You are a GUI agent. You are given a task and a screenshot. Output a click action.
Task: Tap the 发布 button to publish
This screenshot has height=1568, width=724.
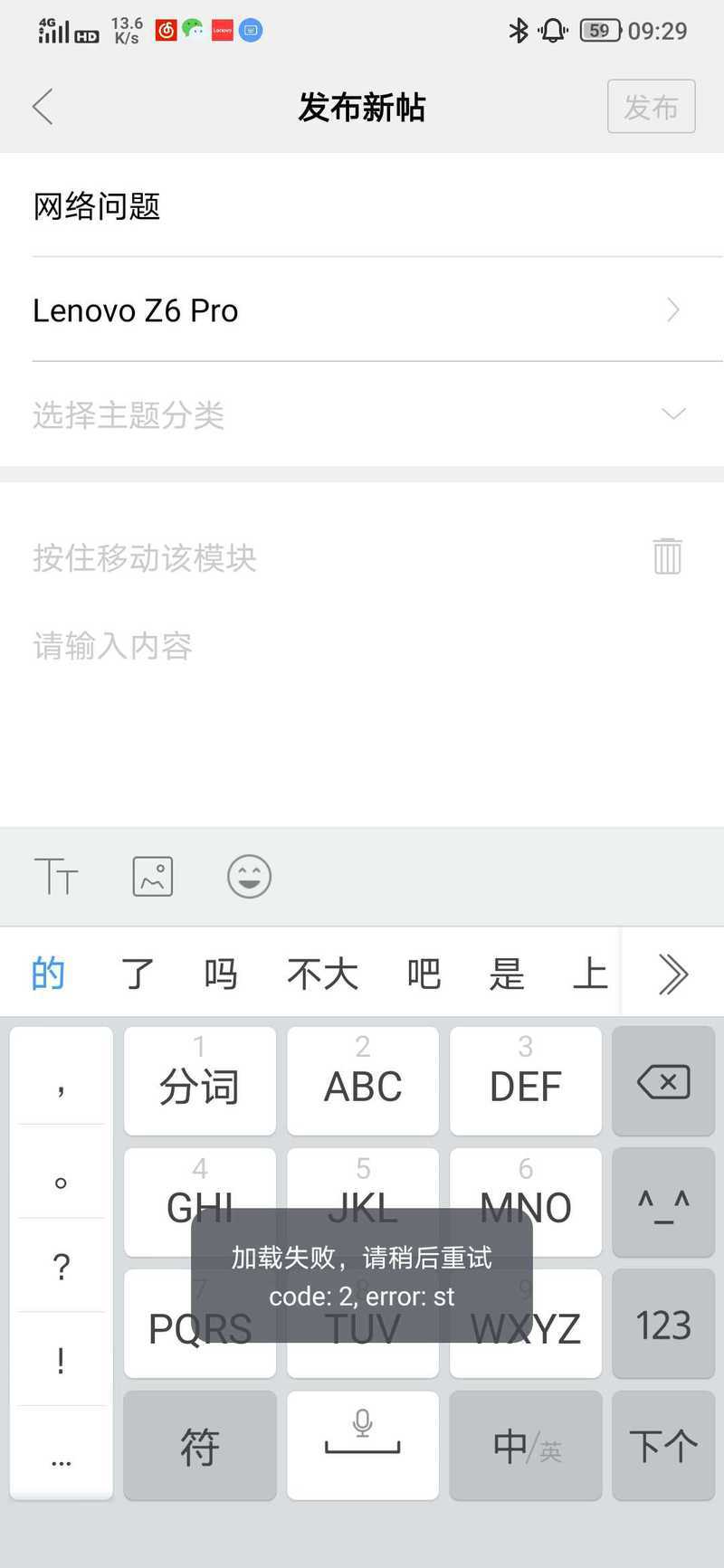651,107
